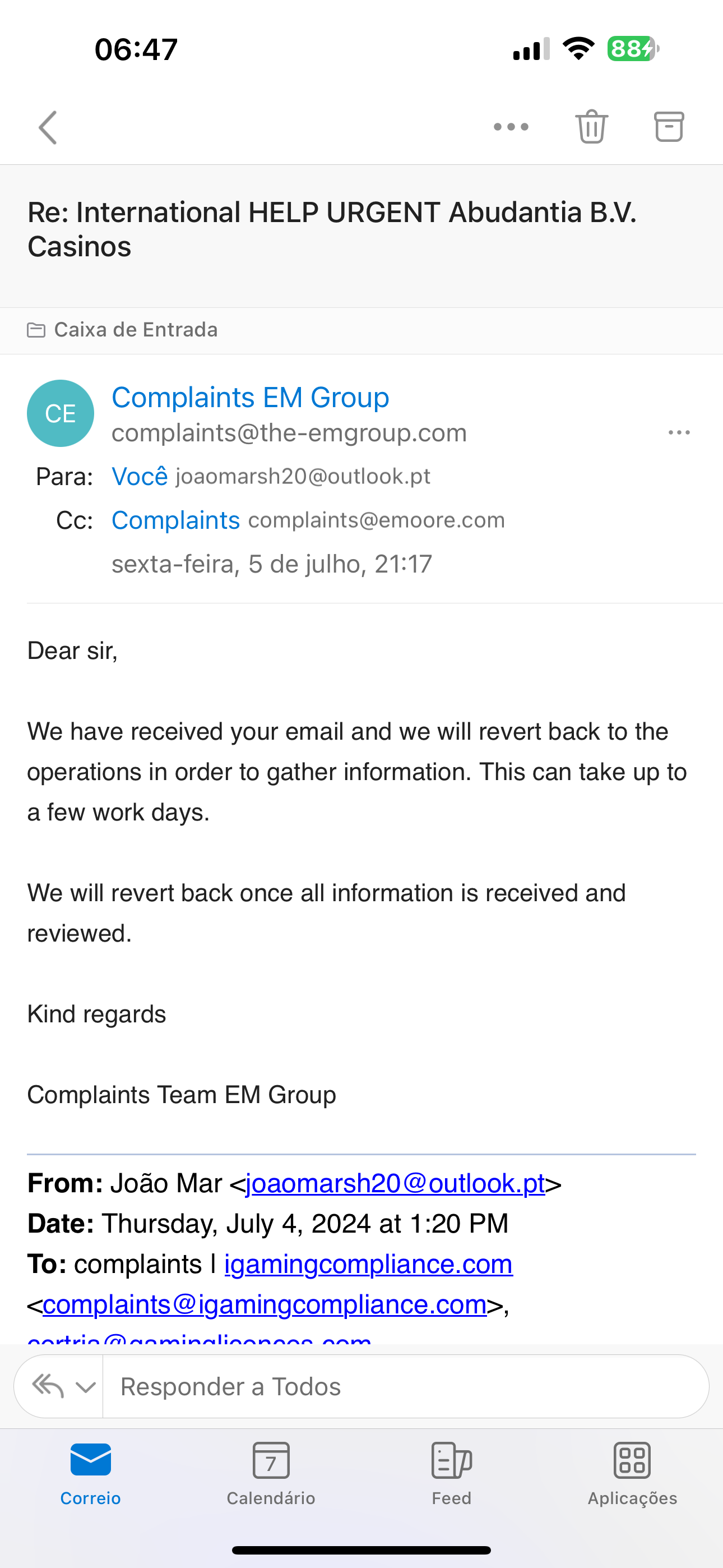This screenshot has height=1568, width=723.
Task: Open the igamingcompliance.com link
Action: [x=368, y=1264]
